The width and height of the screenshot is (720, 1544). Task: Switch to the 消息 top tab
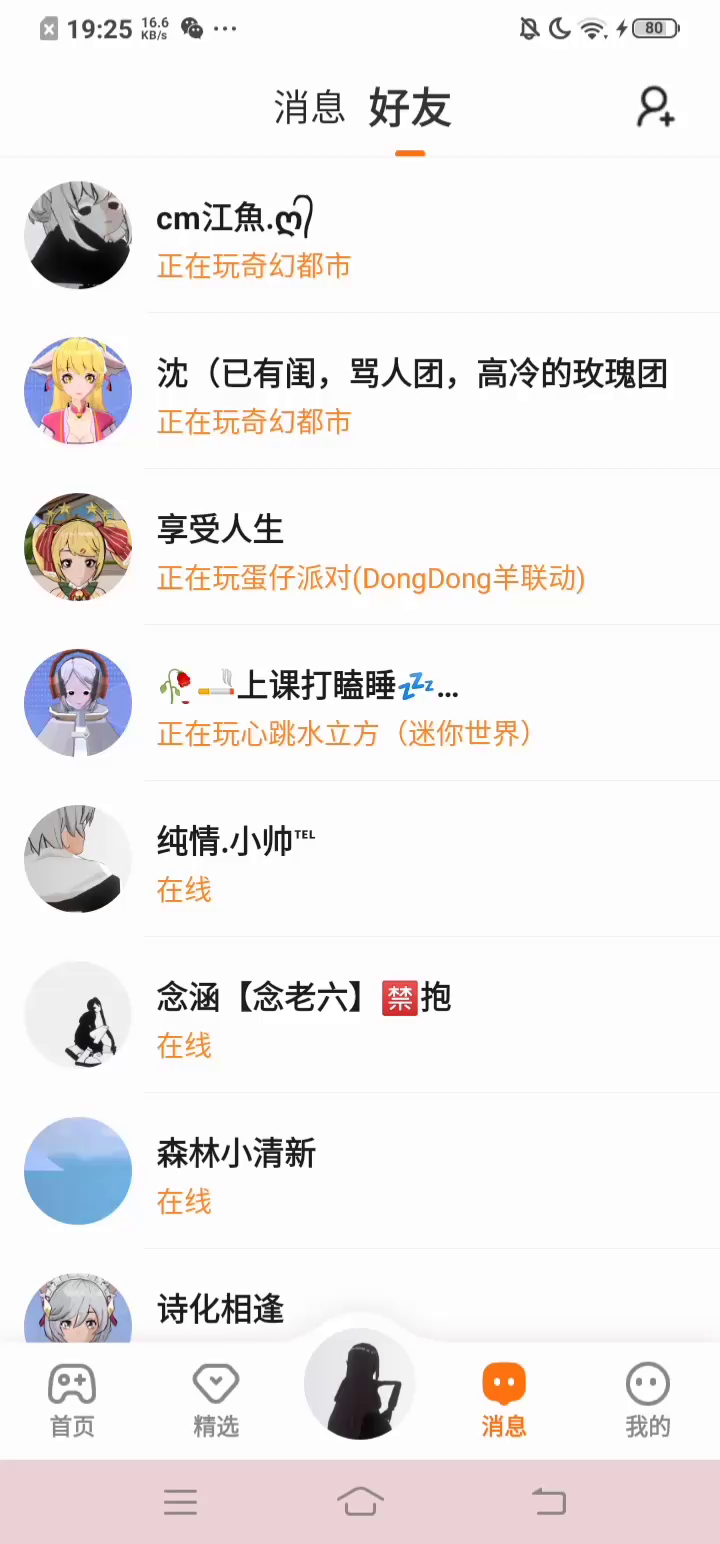pyautogui.click(x=309, y=107)
